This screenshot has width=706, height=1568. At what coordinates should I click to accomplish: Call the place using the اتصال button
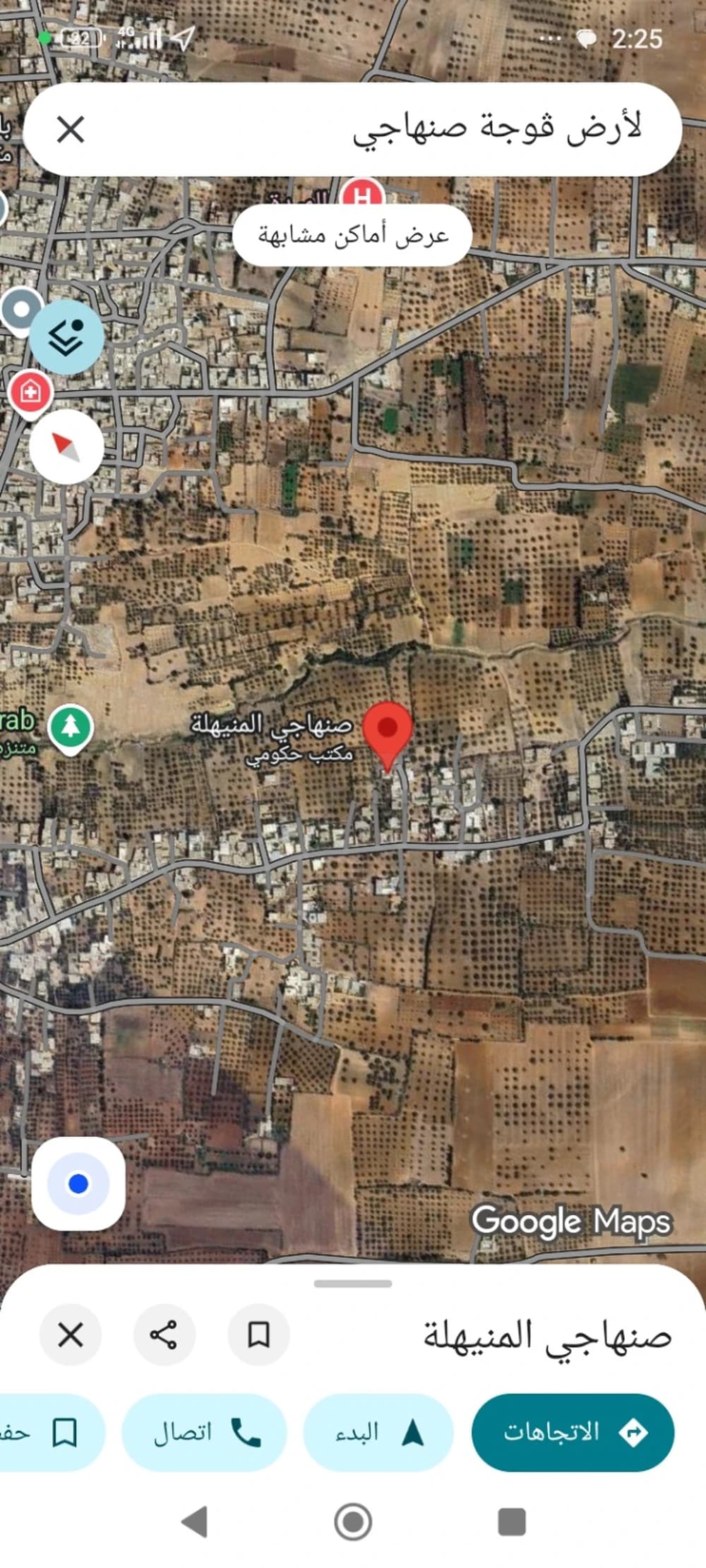click(x=203, y=1433)
